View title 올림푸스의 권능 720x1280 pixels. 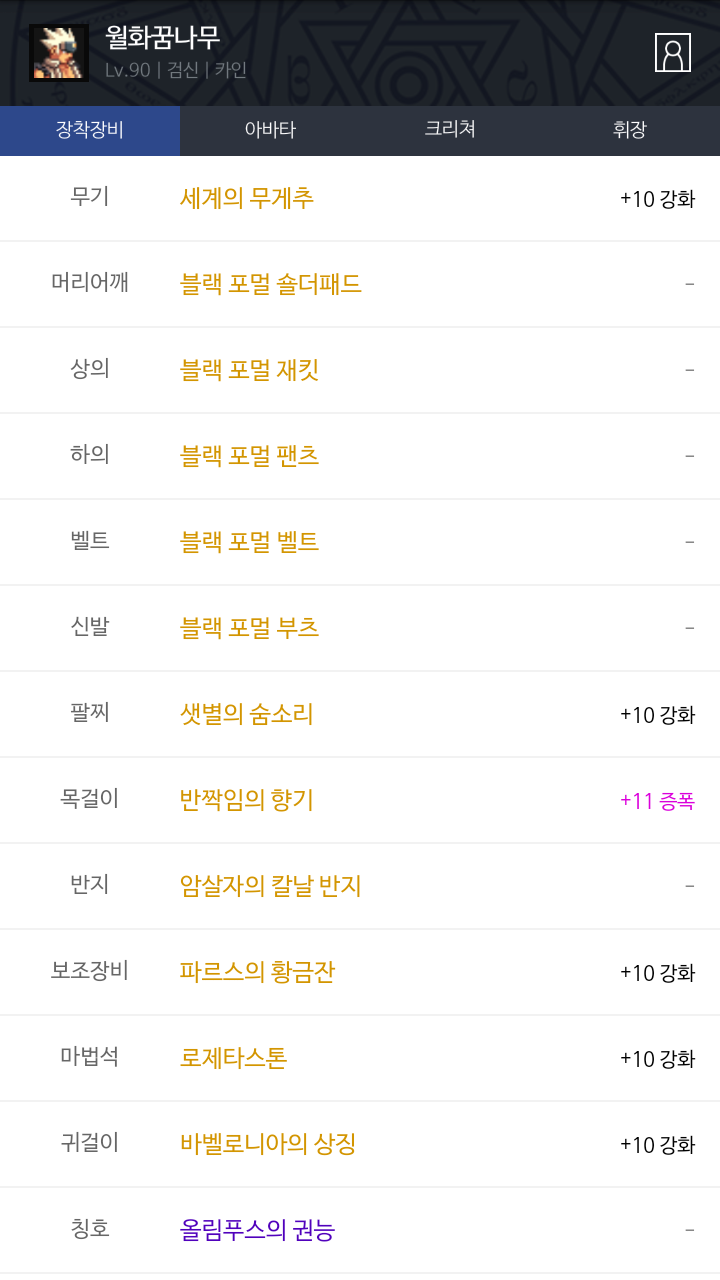pos(257,1230)
